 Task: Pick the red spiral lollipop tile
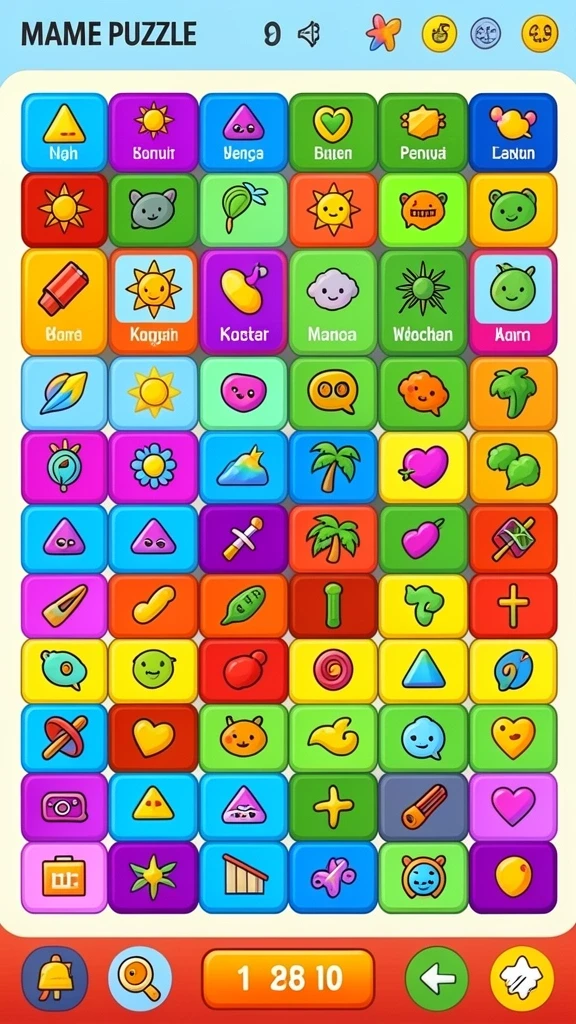pyautogui.click(x=333, y=671)
